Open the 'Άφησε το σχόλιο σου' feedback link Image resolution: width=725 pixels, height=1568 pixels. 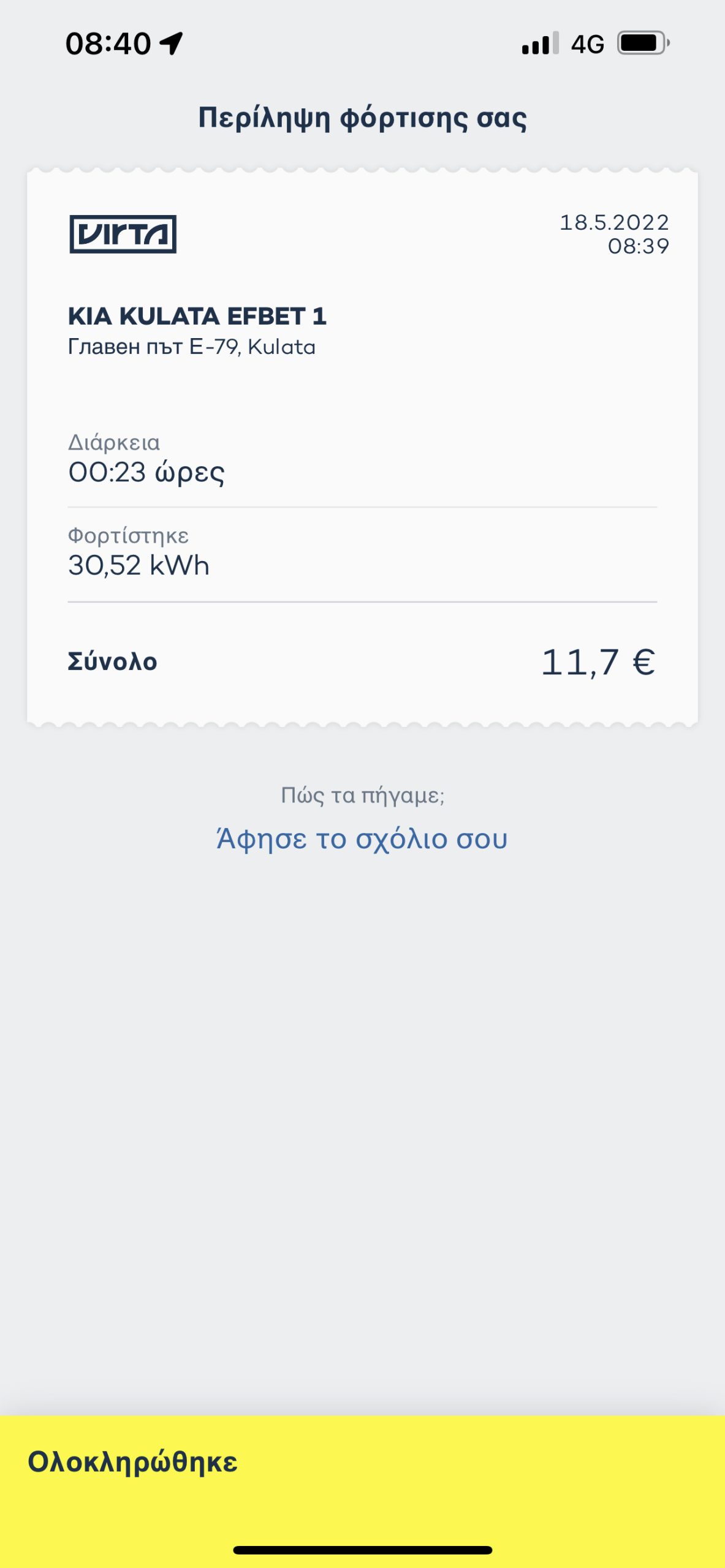362,839
